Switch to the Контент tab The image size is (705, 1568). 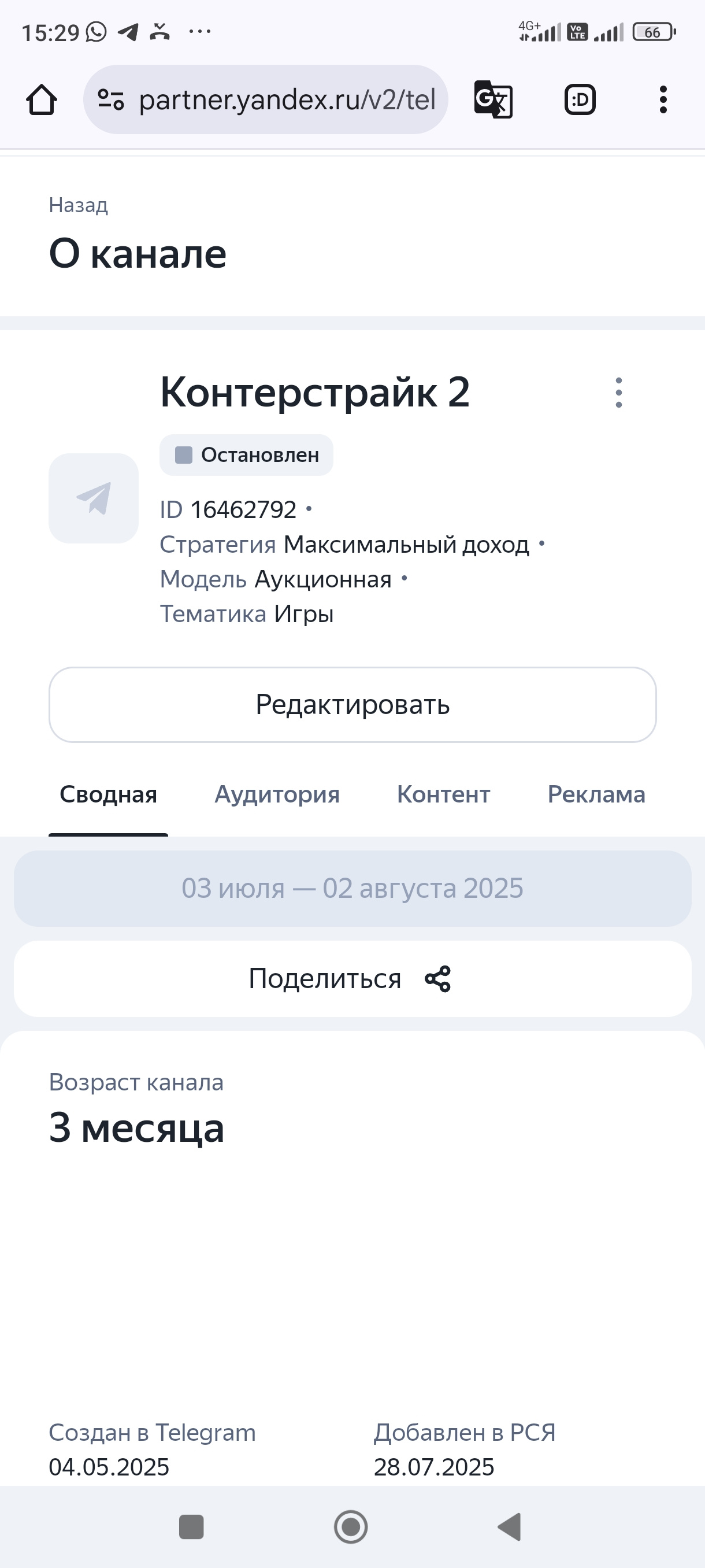443,795
